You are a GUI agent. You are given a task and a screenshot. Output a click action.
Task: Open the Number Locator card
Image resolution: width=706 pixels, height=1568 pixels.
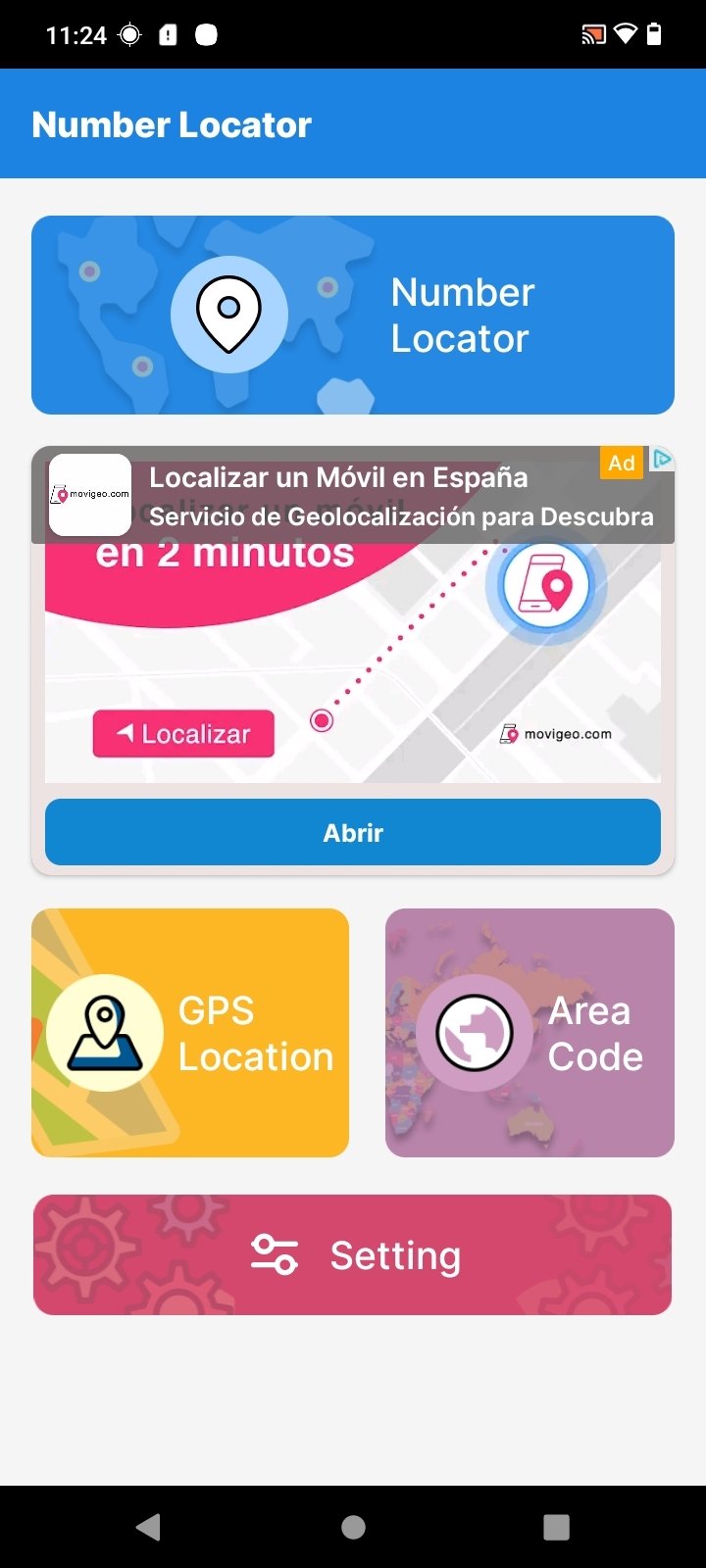click(353, 315)
